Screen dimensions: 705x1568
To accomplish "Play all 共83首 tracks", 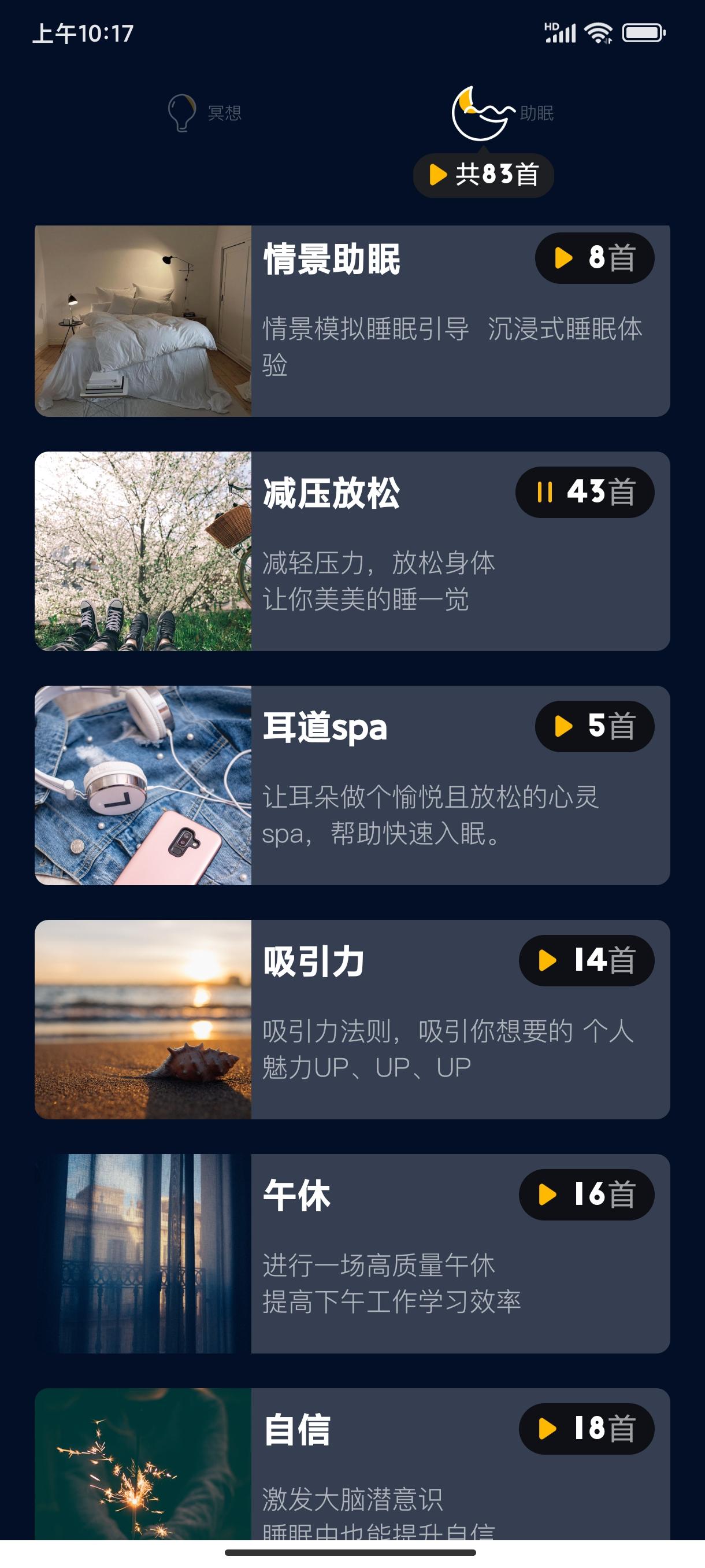I will coord(483,175).
